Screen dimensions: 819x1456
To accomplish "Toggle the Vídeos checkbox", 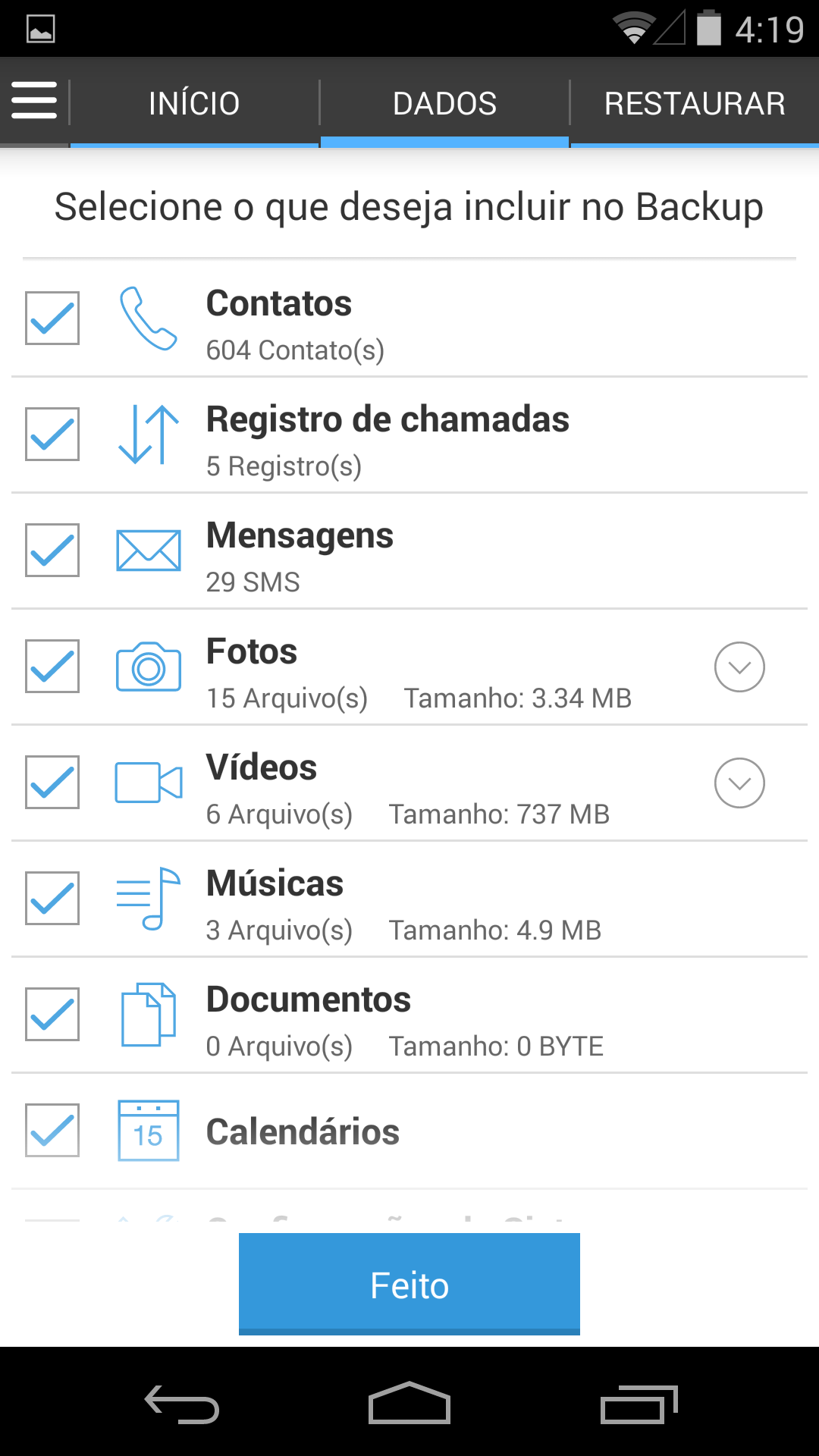I will (x=52, y=782).
